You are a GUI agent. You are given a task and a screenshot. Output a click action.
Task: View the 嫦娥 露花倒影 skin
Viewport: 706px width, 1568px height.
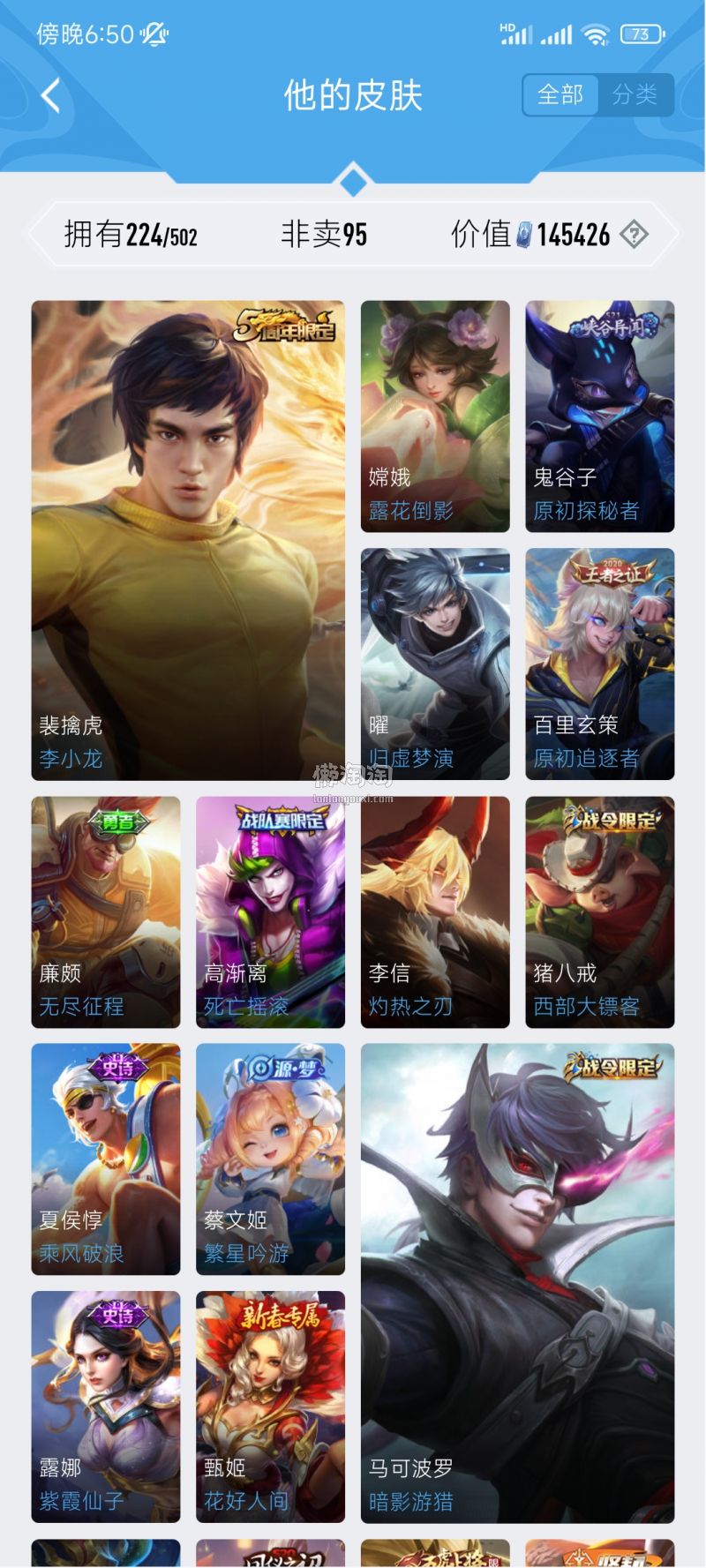tap(435, 416)
